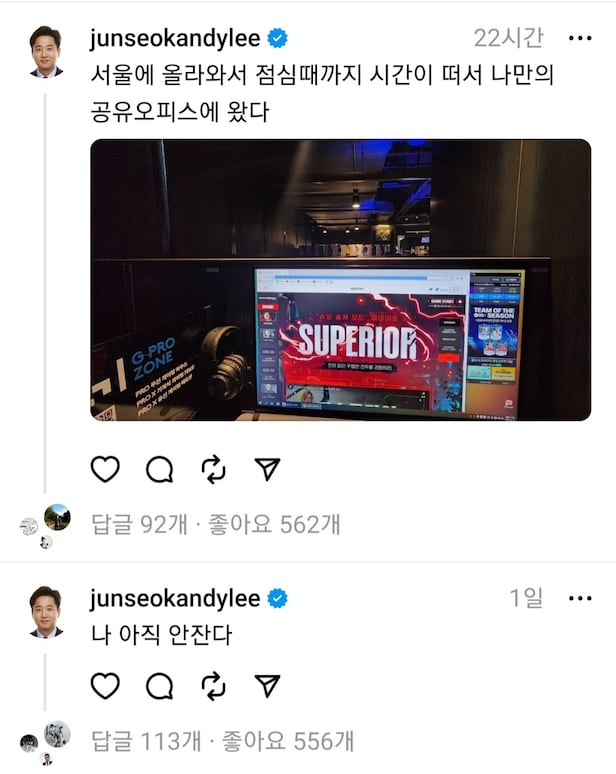This screenshot has width=616, height=774.
Task: Like the post saying 나 아직 안잔다
Action: [105, 685]
